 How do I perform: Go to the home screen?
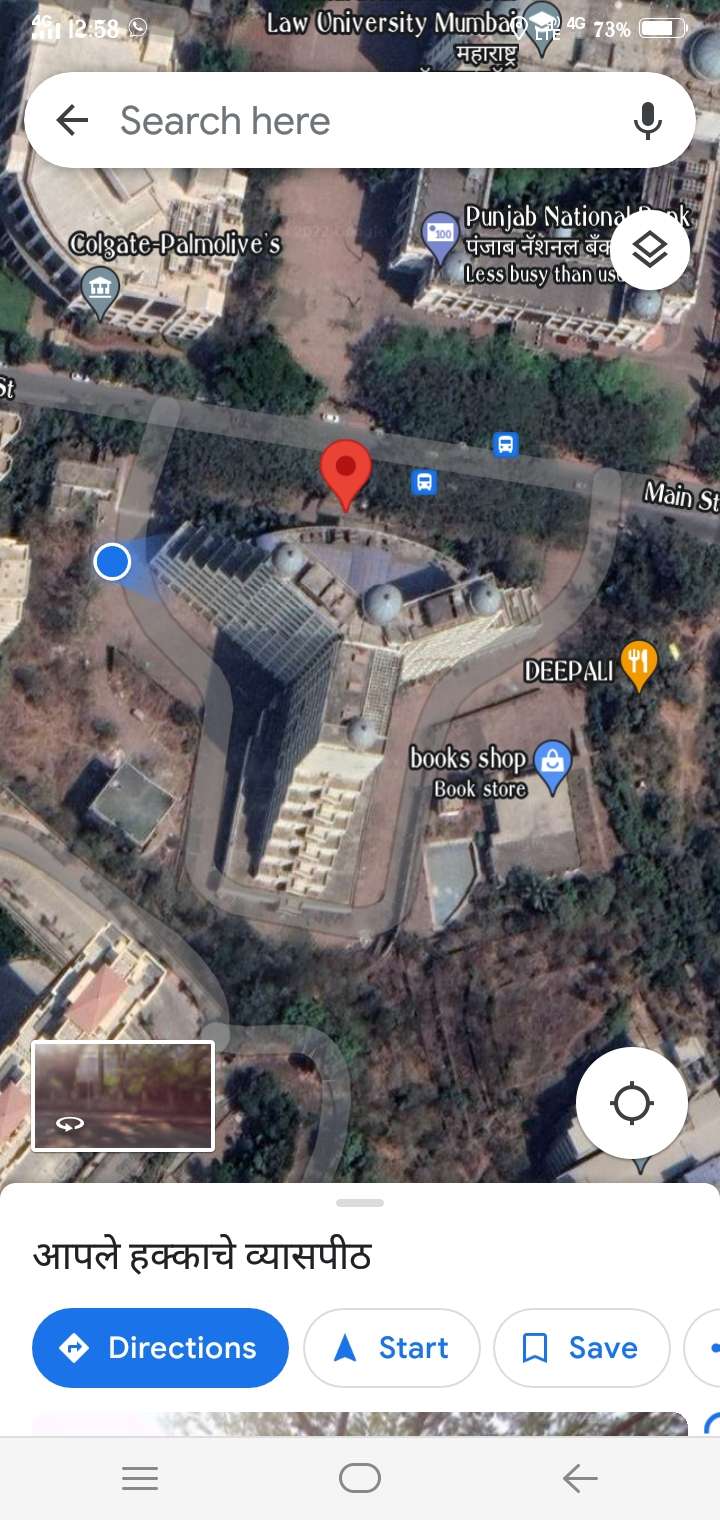click(360, 1478)
